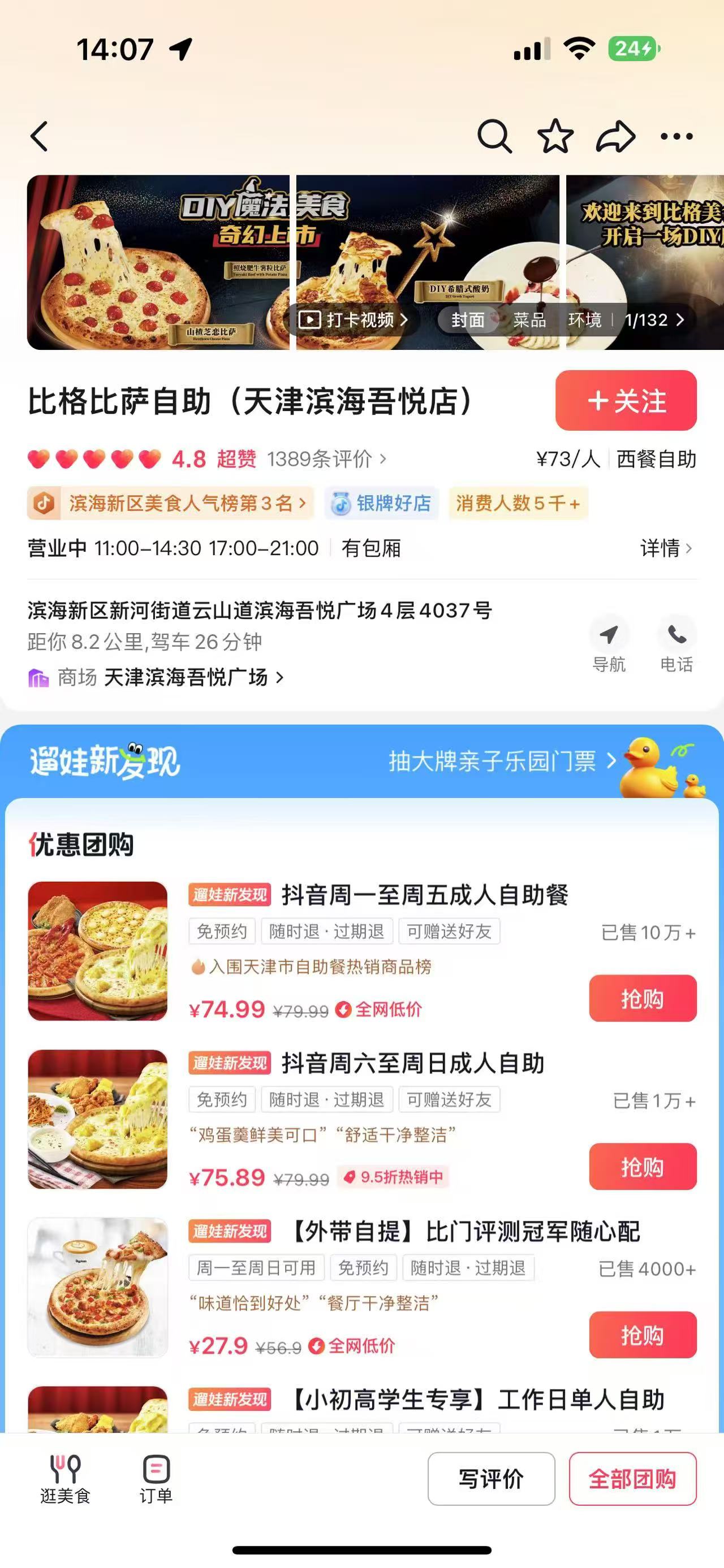Open 天津滨海吾悦广场 mall page
This screenshot has height=1568, width=724.
186,678
